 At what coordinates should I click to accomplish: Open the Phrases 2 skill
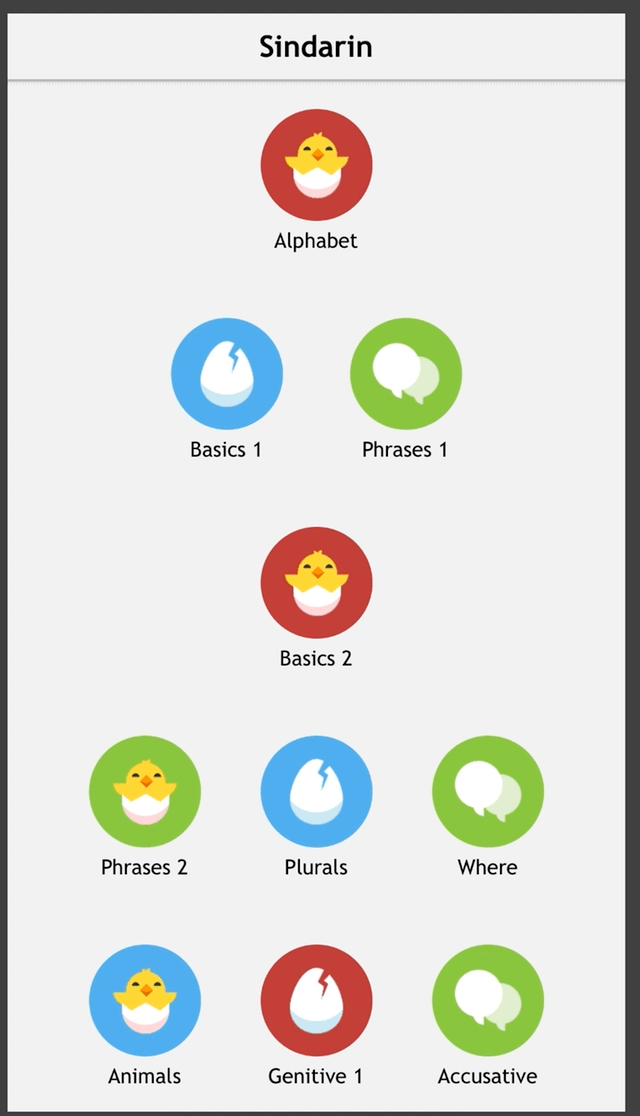click(145, 792)
